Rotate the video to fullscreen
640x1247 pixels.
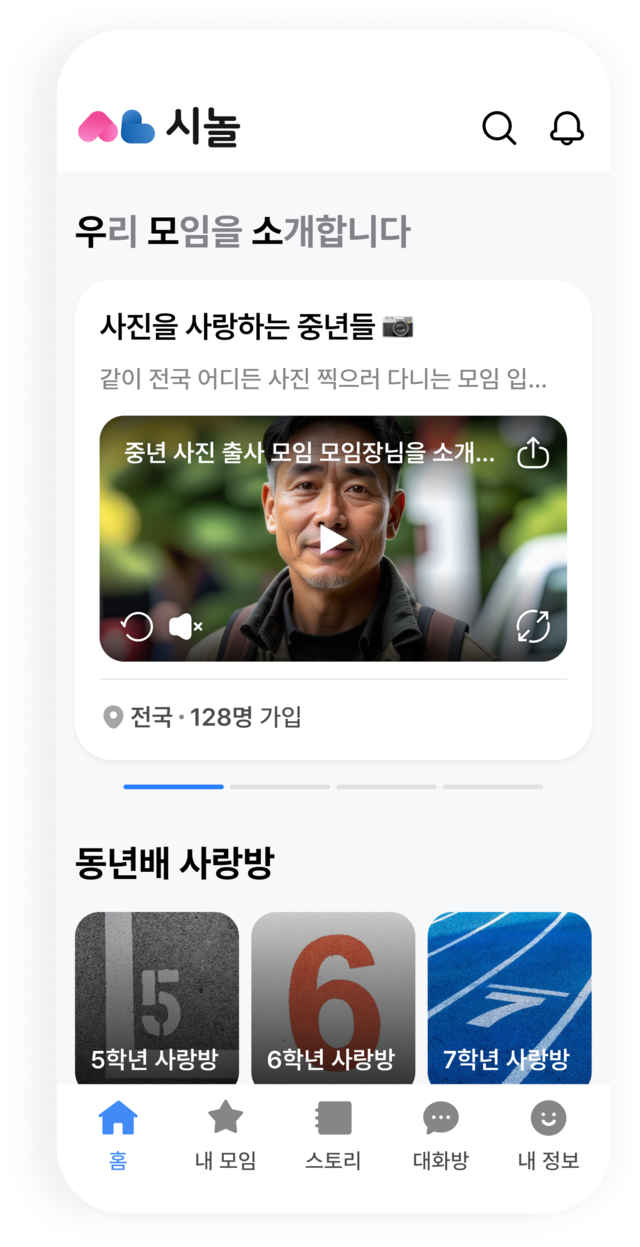(x=533, y=626)
